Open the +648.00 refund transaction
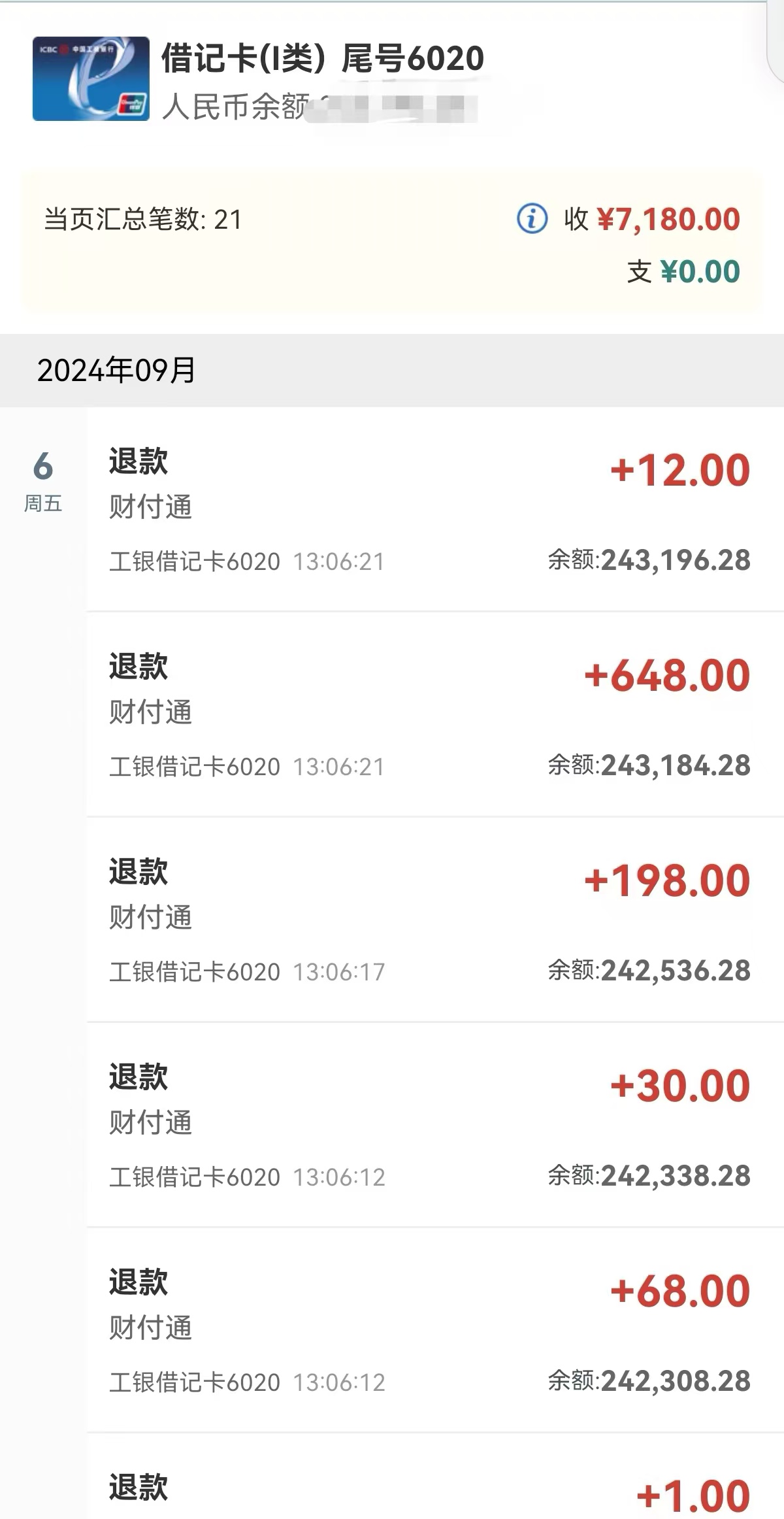784x1519 pixels. 435,715
